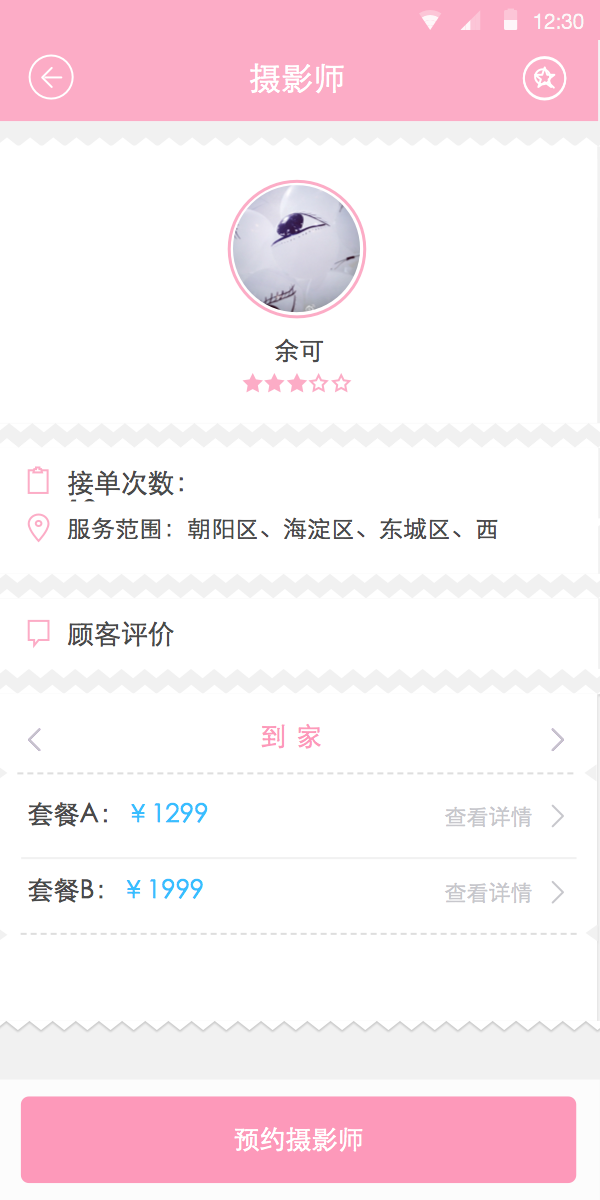600x1200 pixels.
Task: Tap 预约摄影师 to book photographer
Action: (298, 1139)
